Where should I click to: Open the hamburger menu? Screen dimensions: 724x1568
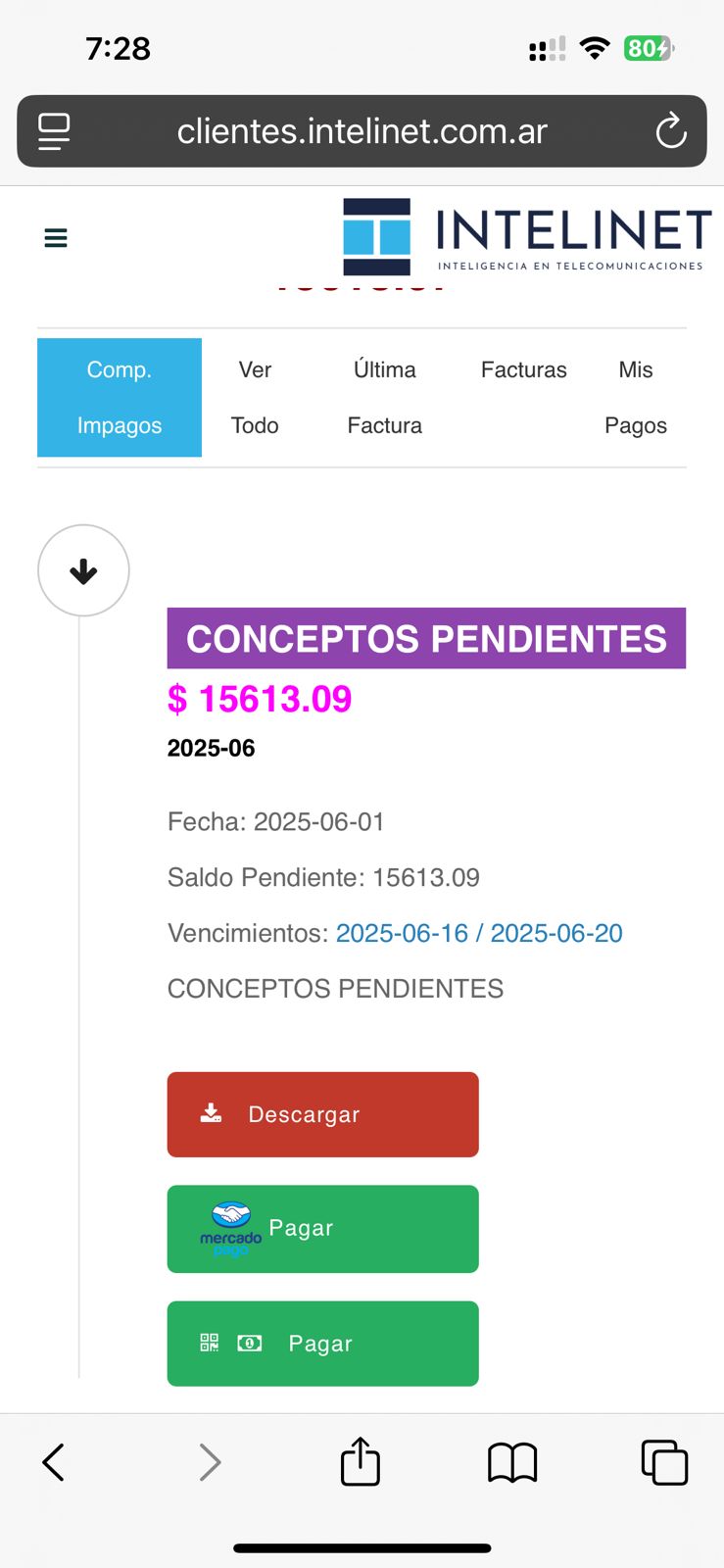pos(56,238)
